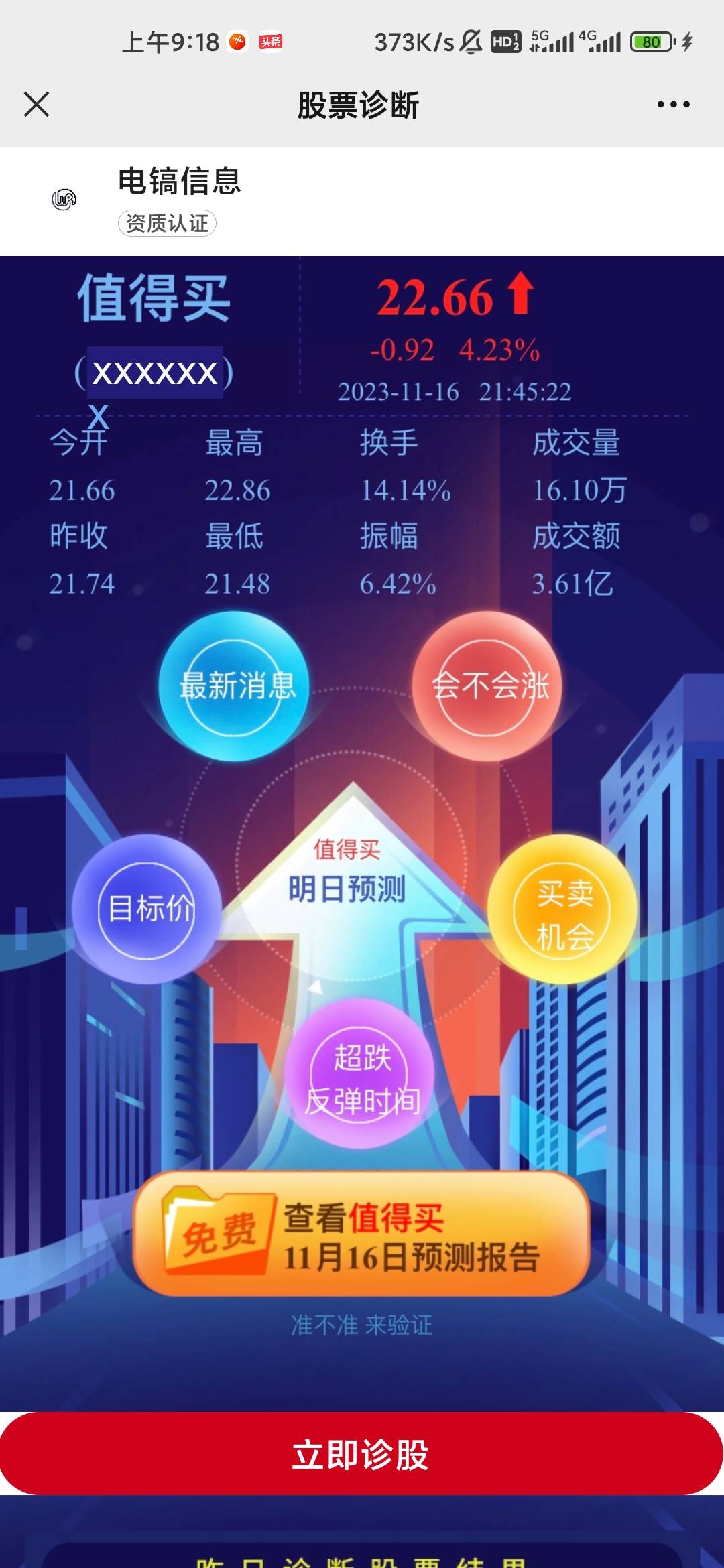Open the 电镐信息 account profile
The image size is (724, 1568).
tap(180, 182)
